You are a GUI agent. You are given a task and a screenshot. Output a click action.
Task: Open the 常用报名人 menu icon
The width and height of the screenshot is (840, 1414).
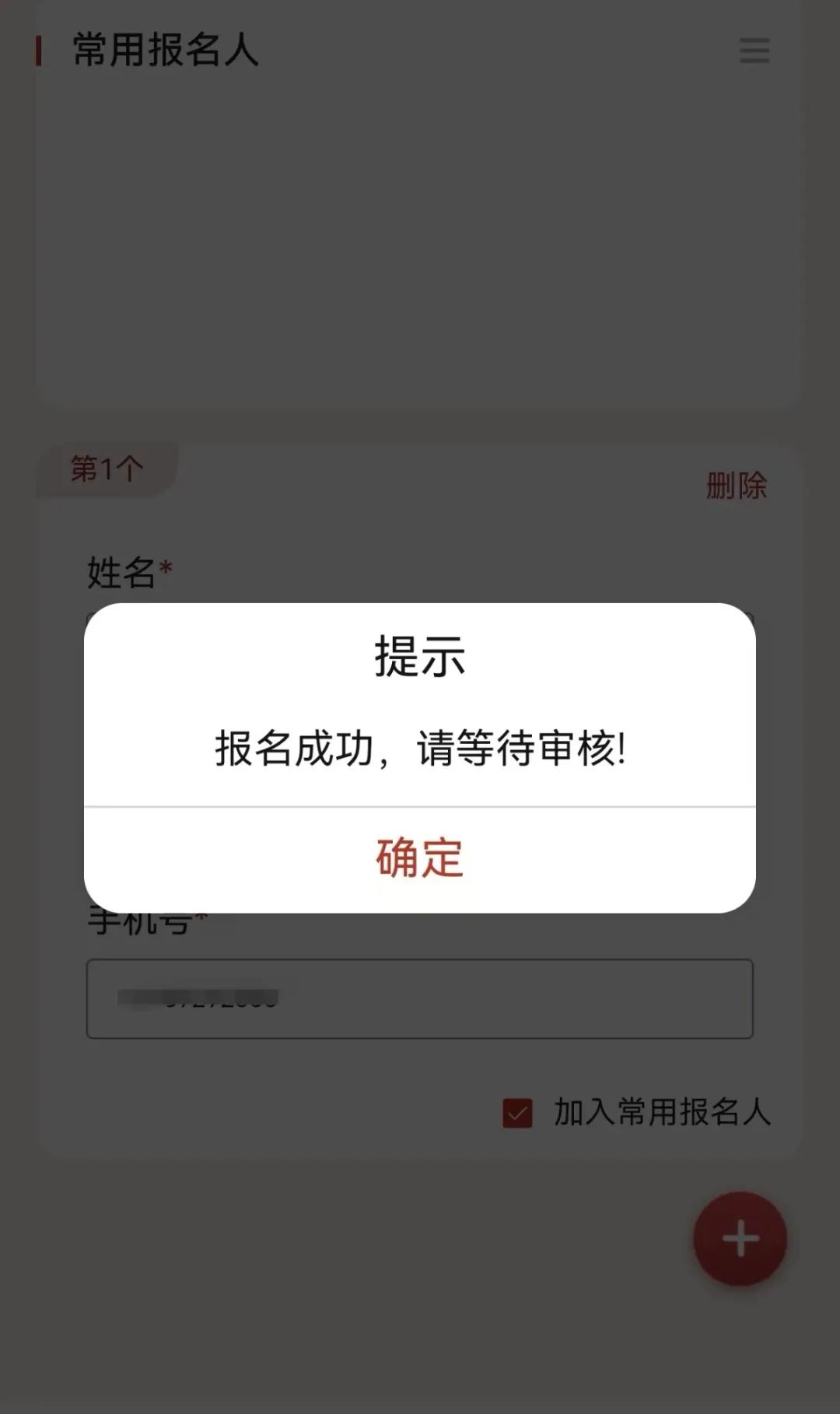pyautogui.click(x=754, y=51)
